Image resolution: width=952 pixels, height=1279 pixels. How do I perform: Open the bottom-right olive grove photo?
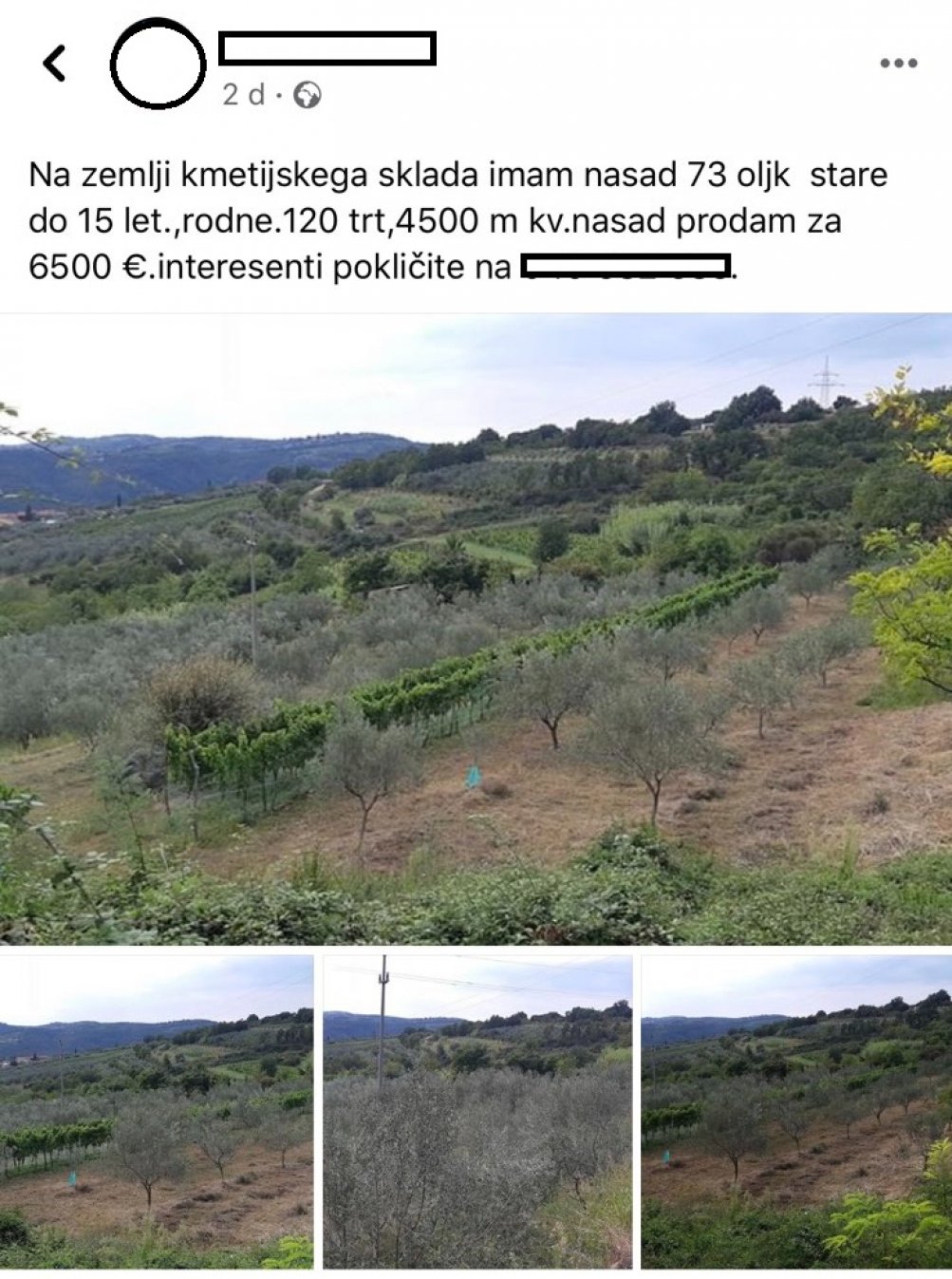pyautogui.click(x=796, y=1112)
